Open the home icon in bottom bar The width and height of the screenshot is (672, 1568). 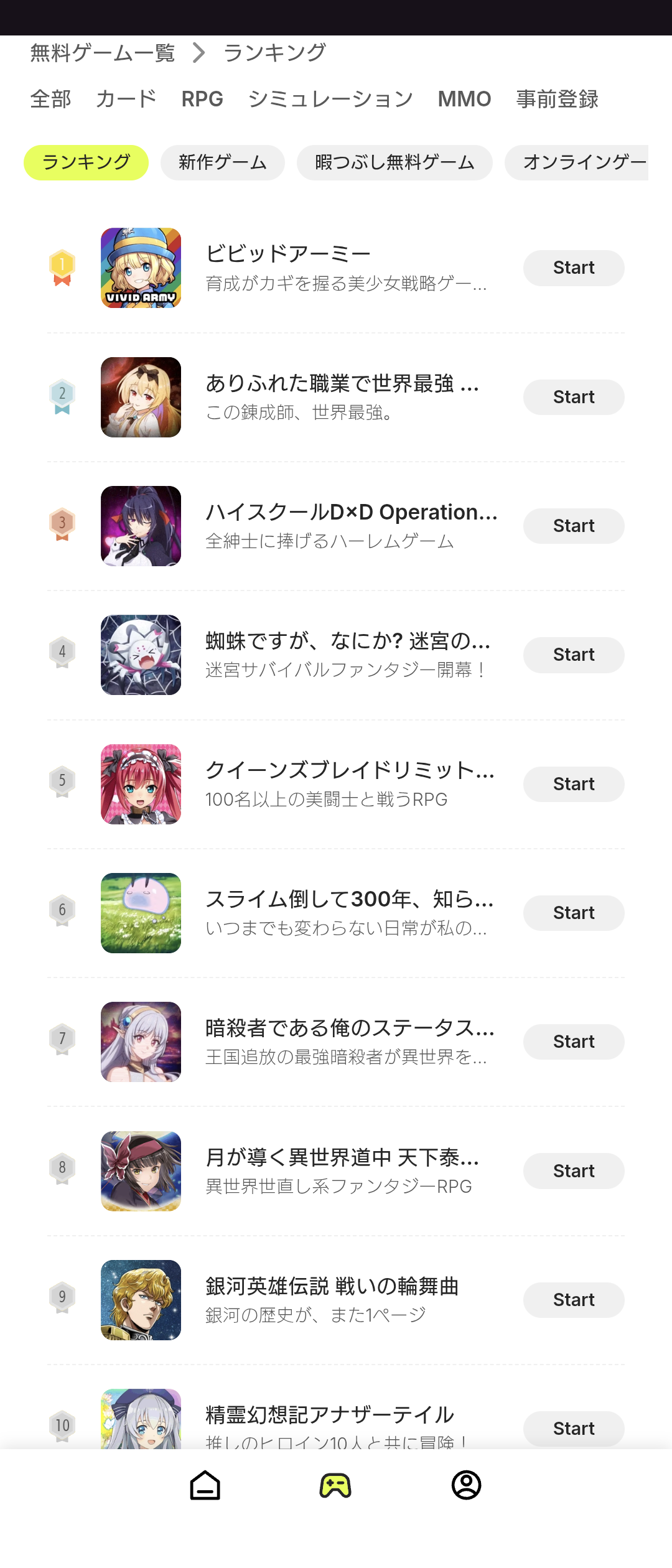click(x=205, y=1485)
